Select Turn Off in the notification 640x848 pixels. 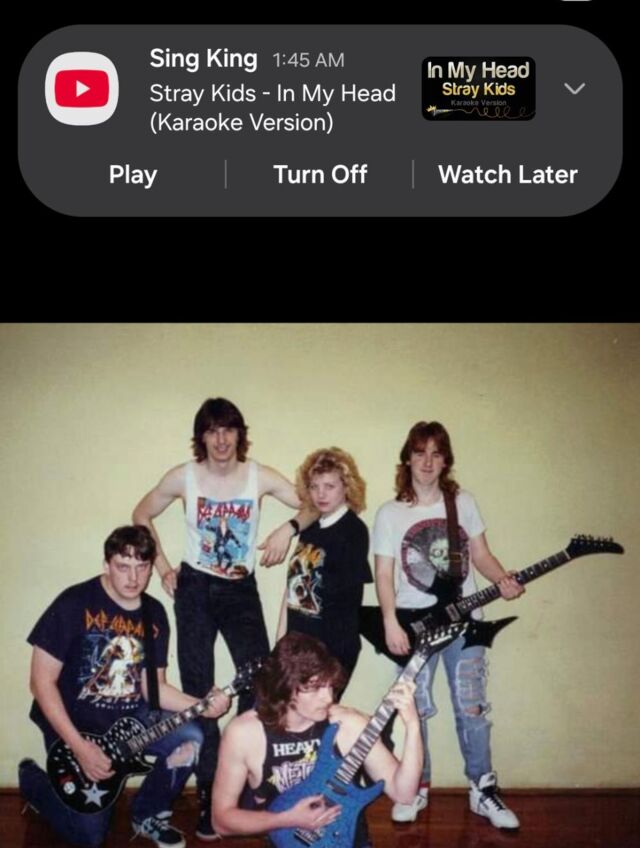(320, 175)
